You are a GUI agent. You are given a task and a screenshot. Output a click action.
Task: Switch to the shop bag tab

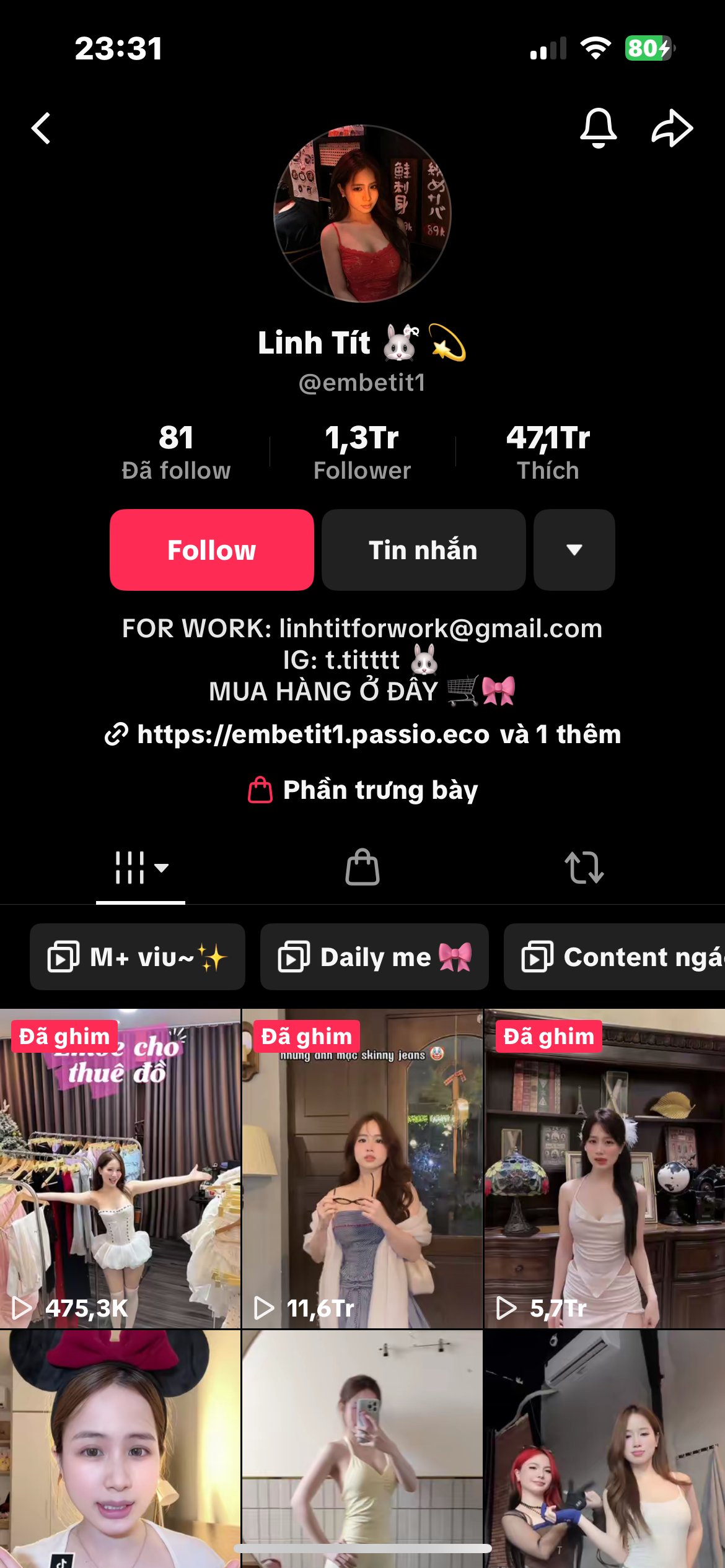pyautogui.click(x=362, y=867)
